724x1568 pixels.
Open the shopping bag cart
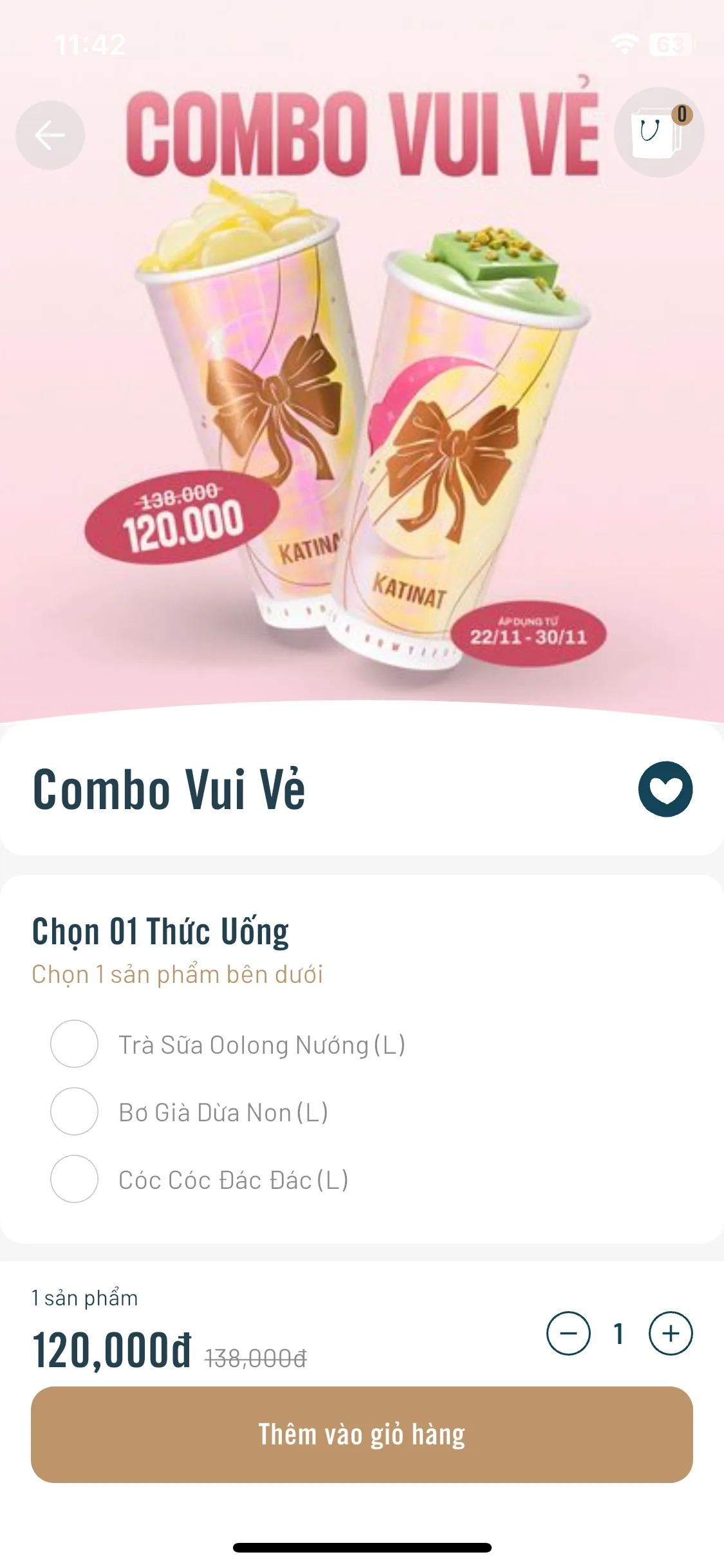[658, 133]
